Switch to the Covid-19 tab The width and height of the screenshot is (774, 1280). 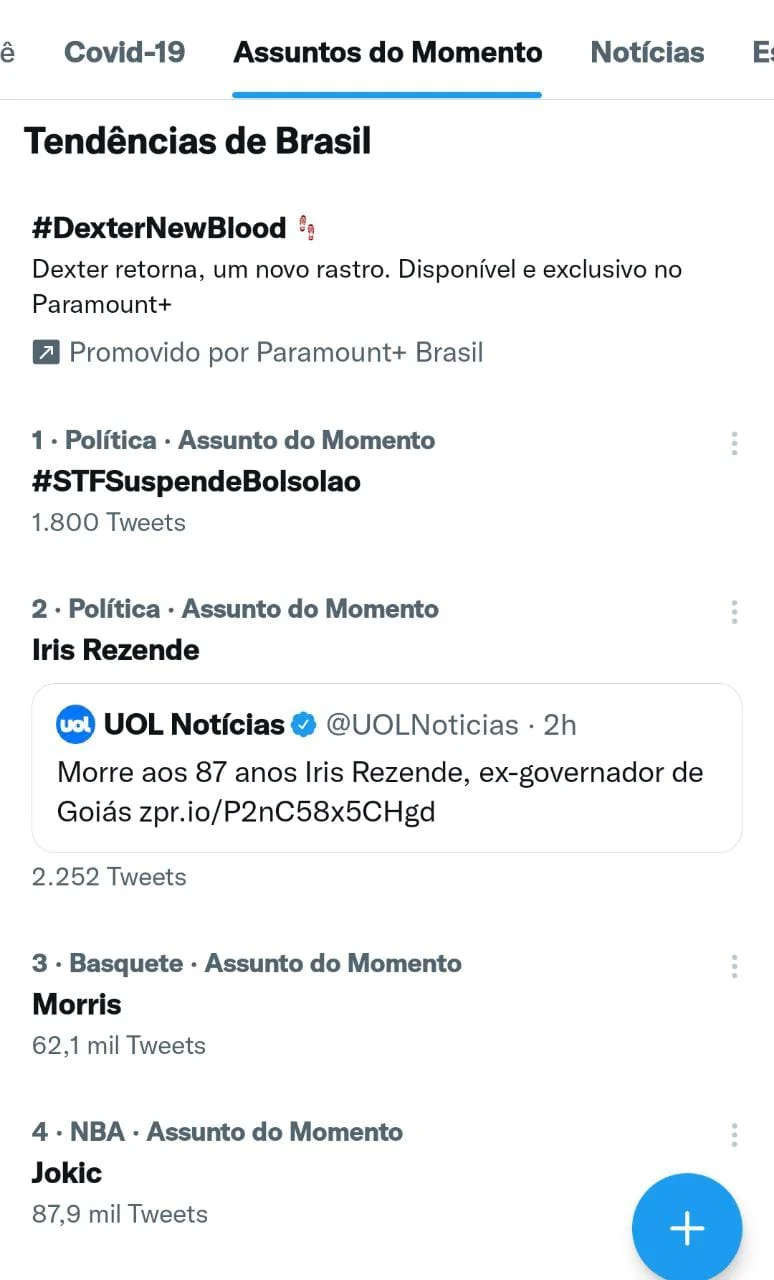point(124,52)
